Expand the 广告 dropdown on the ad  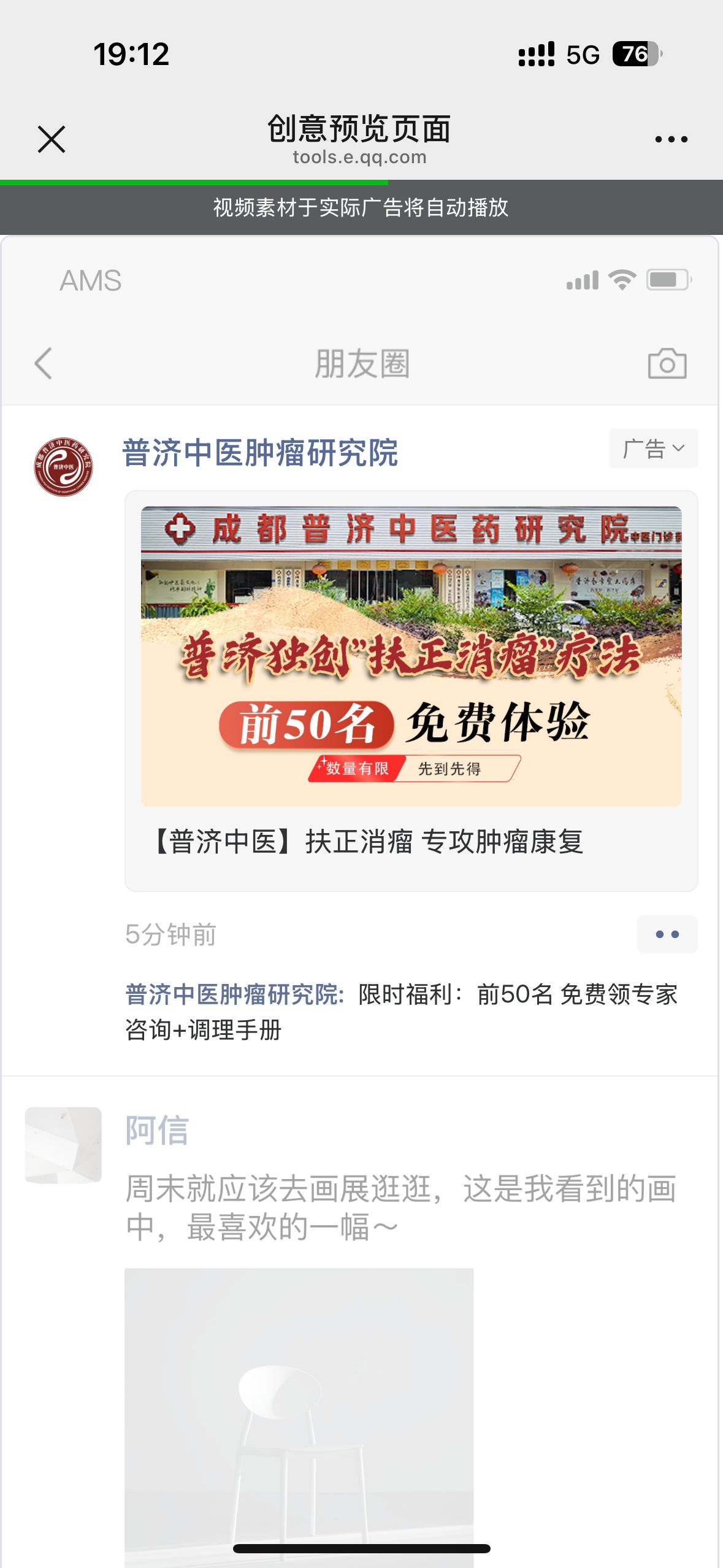653,448
